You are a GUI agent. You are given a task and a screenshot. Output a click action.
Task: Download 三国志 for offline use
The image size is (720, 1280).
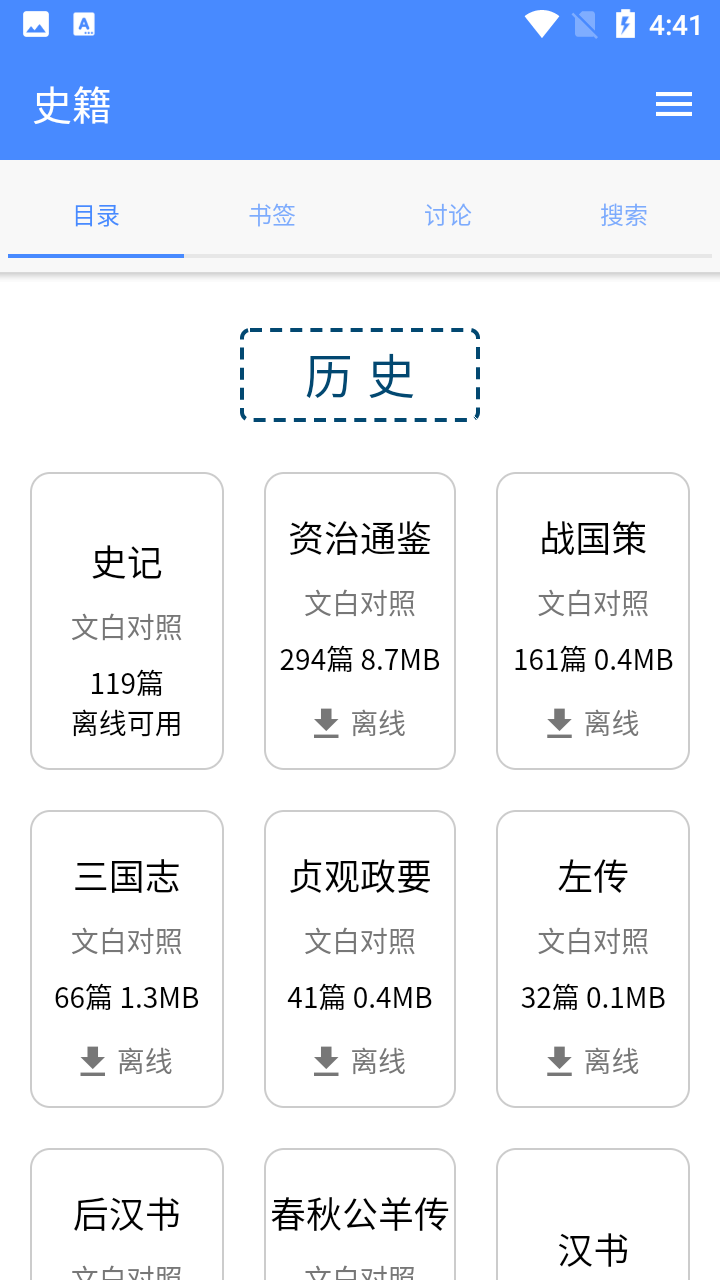[127, 1061]
